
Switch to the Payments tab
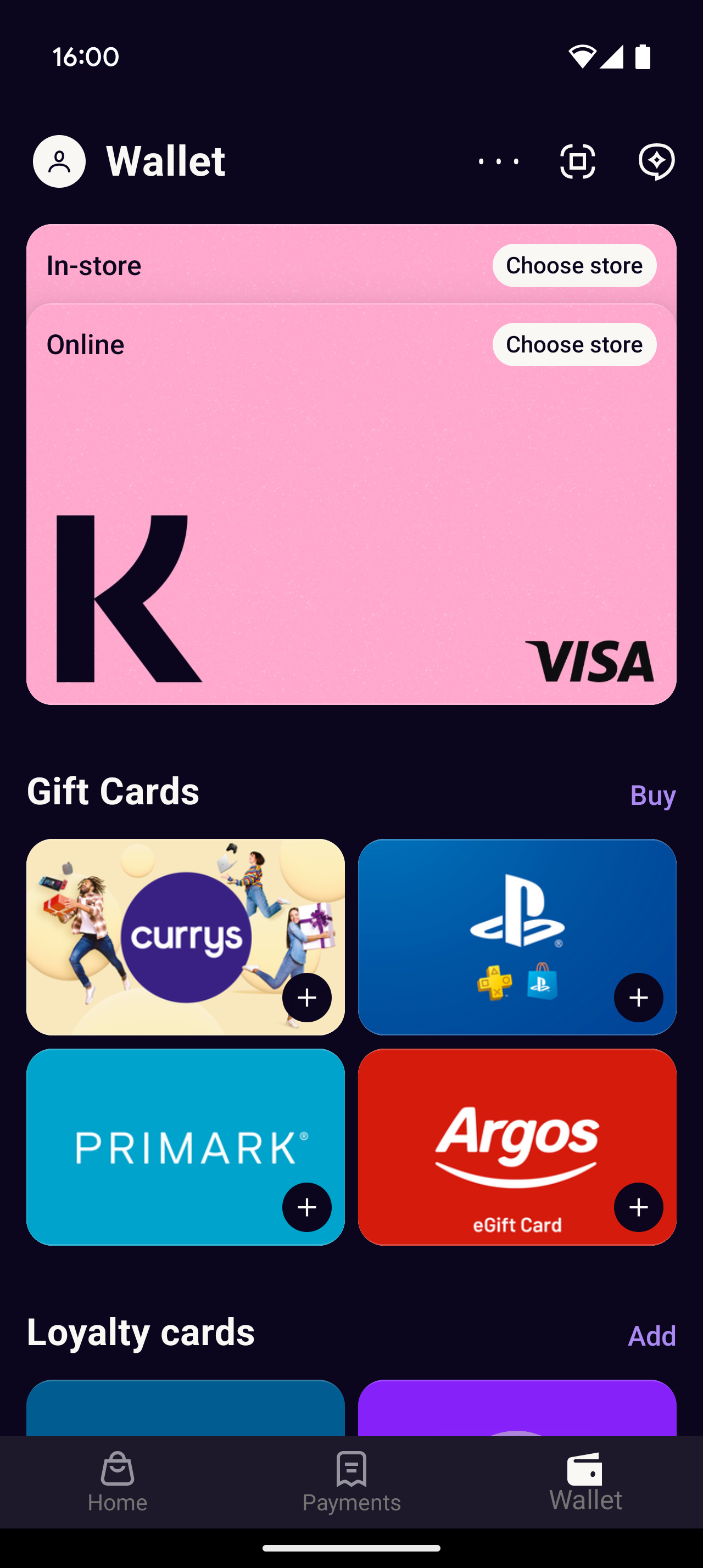pos(351,1482)
